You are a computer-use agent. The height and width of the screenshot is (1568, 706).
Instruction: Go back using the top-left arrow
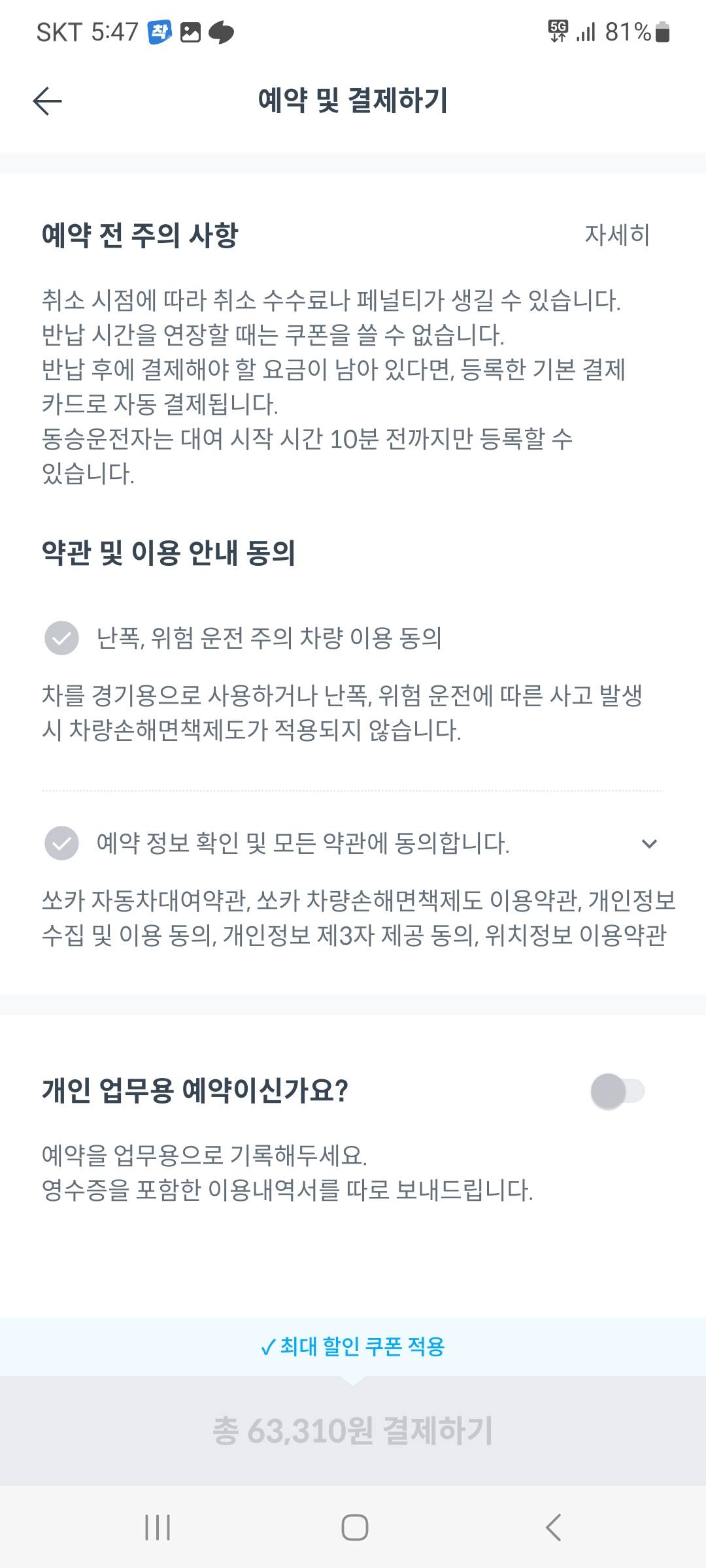pyautogui.click(x=47, y=101)
